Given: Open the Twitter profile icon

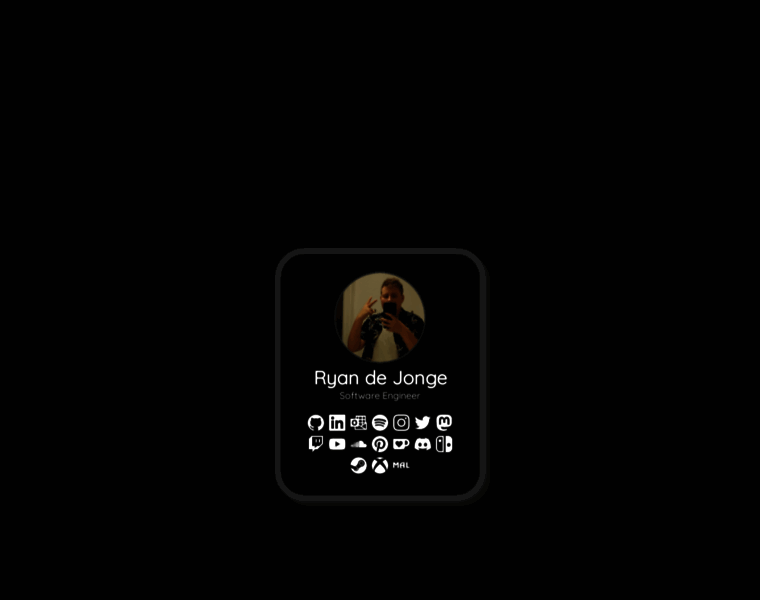Looking at the screenshot, I should pyautogui.click(x=422, y=423).
